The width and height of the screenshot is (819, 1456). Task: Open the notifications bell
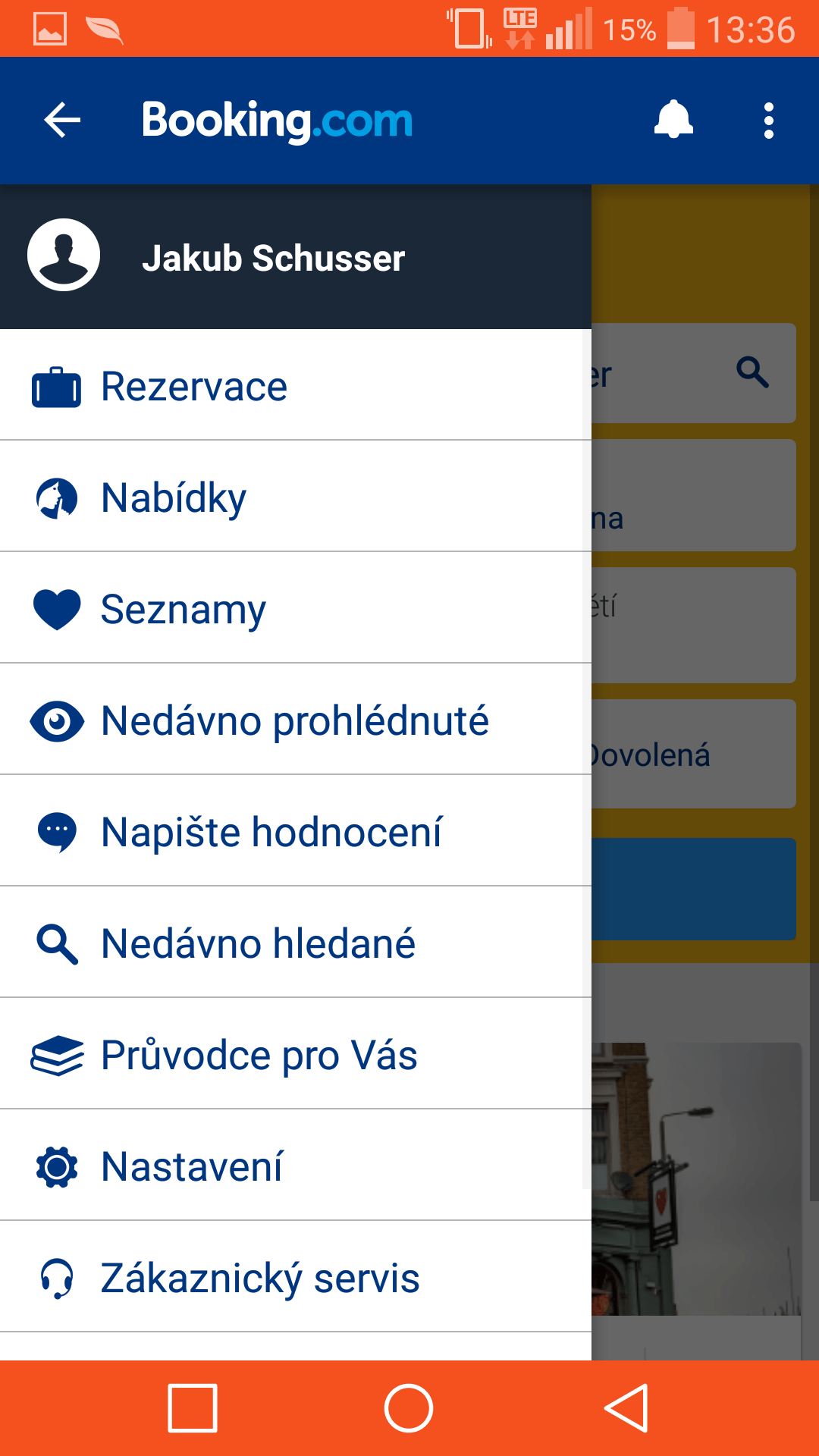click(673, 121)
